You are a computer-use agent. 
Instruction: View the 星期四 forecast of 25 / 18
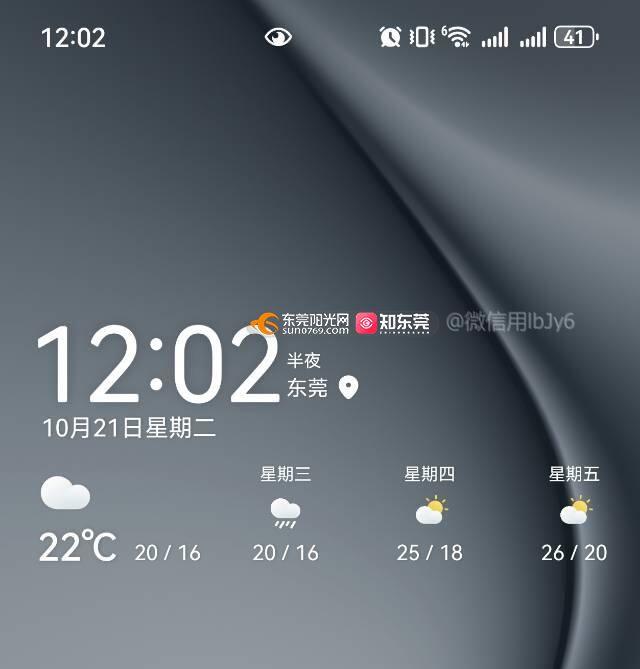[x=430, y=513]
